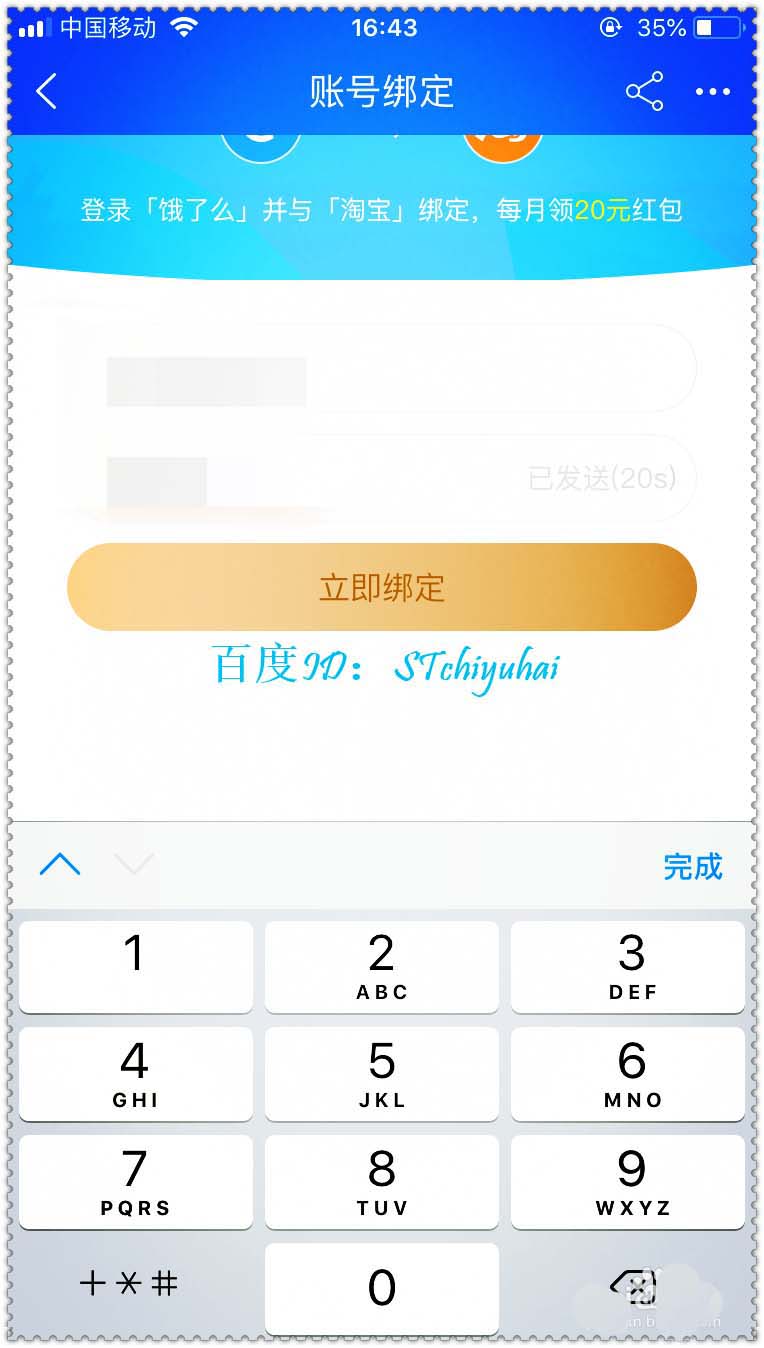The width and height of the screenshot is (764, 1348).
Task: Enter digit 5 on the keypad
Action: [x=381, y=1074]
